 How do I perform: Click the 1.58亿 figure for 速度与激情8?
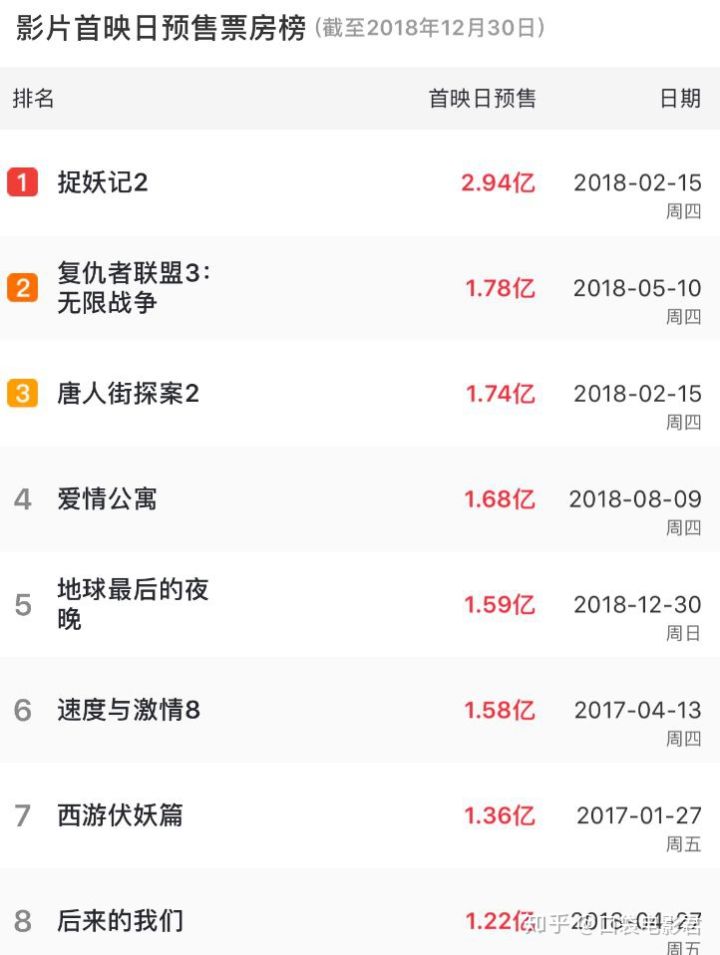point(499,710)
